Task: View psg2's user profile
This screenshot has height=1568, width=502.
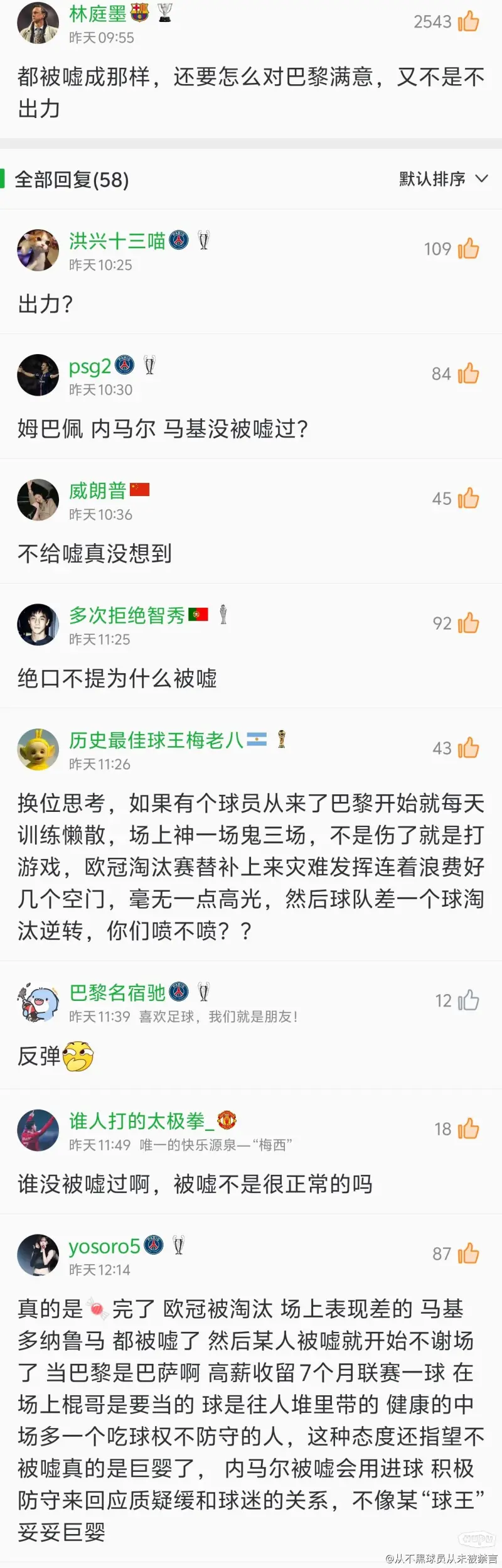Action: (38, 375)
